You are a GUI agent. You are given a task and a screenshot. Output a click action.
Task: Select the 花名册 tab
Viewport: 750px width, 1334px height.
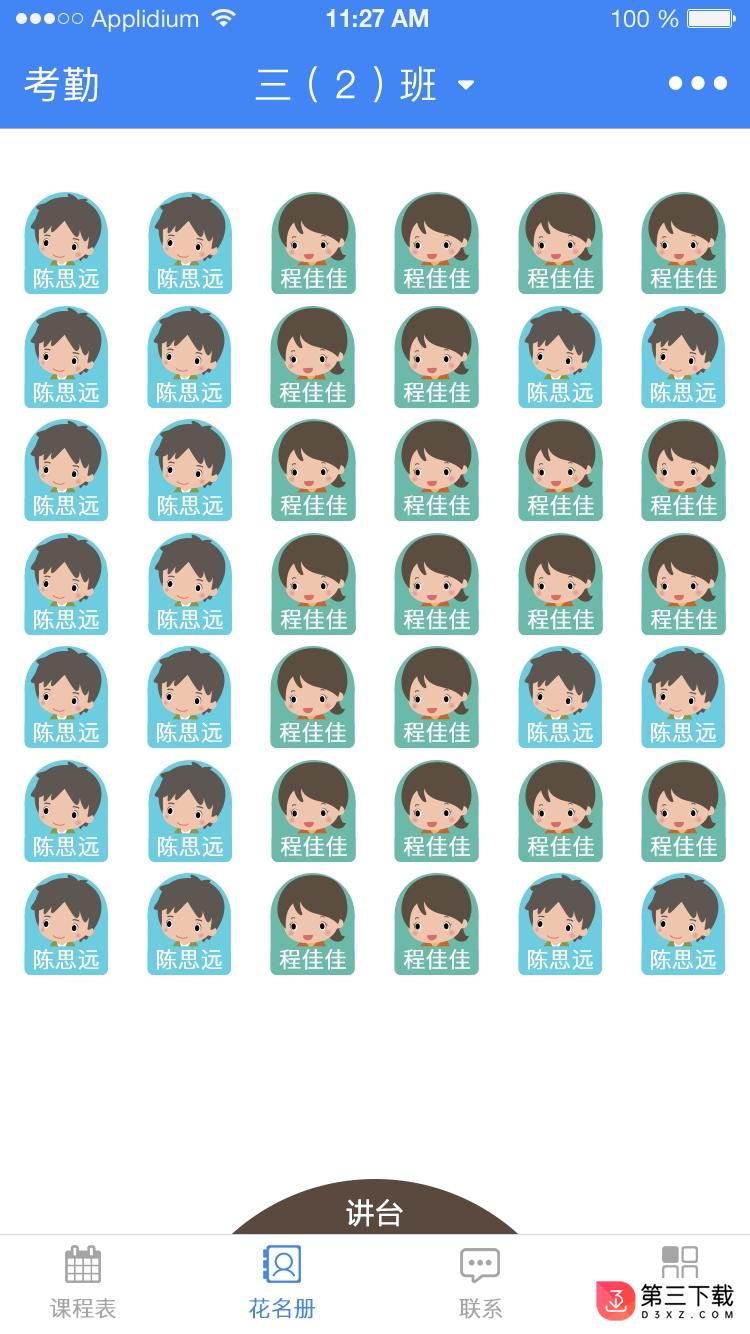(x=282, y=1282)
